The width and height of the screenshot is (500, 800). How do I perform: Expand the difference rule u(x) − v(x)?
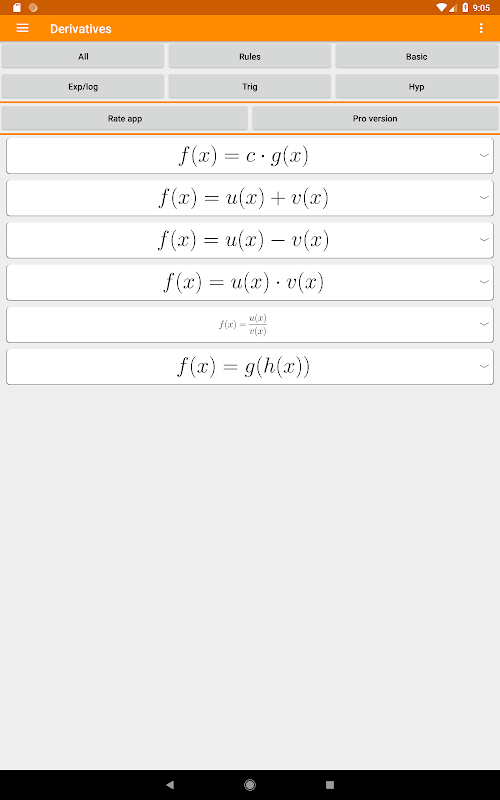click(x=249, y=240)
